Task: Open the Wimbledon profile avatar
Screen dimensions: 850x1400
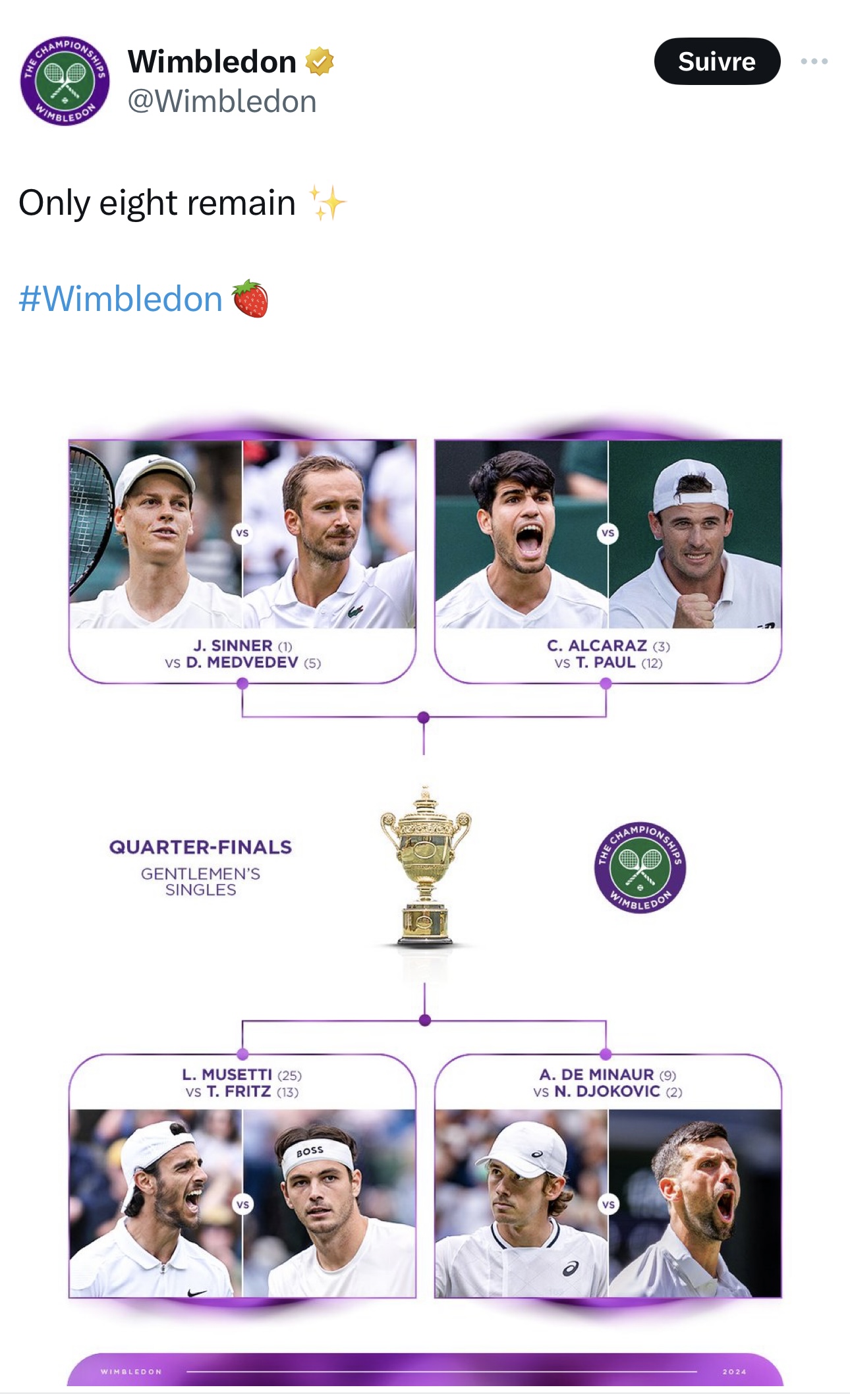Action: click(65, 80)
